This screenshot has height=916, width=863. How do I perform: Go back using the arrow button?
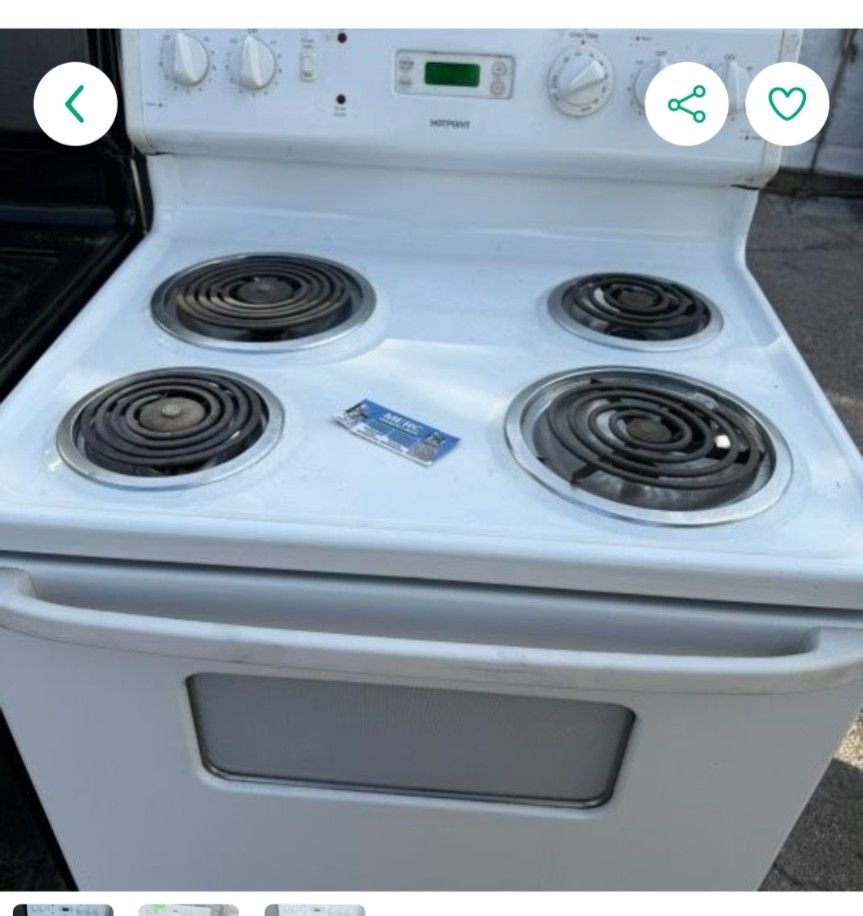pyautogui.click(x=75, y=104)
